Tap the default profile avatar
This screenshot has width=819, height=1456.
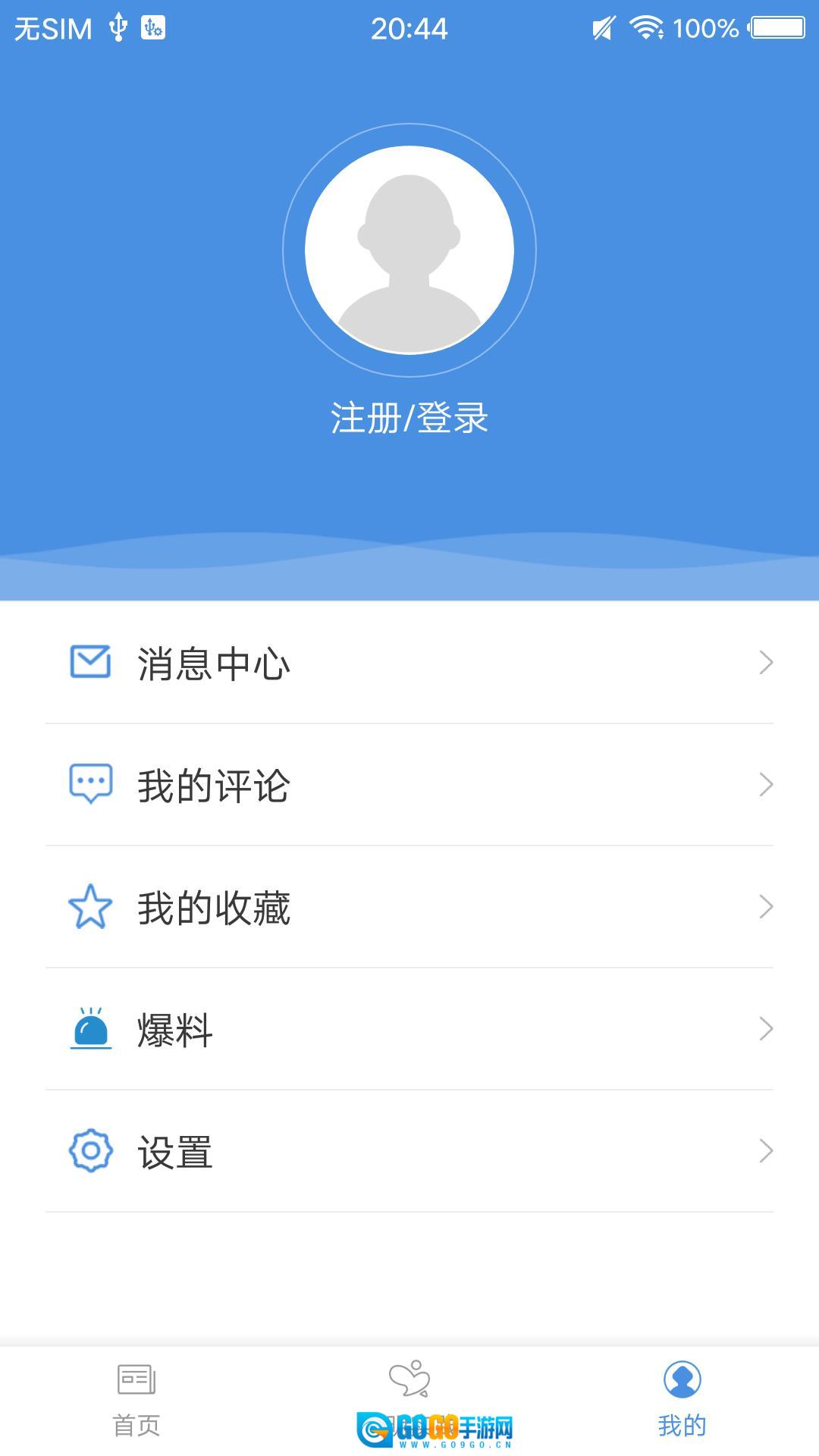pyautogui.click(x=409, y=250)
